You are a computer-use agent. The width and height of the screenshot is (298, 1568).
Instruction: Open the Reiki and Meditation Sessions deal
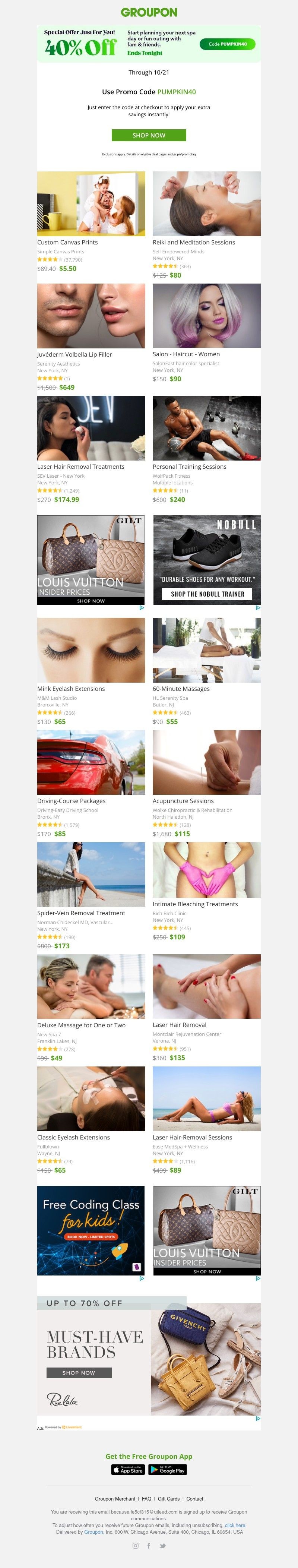[206, 204]
